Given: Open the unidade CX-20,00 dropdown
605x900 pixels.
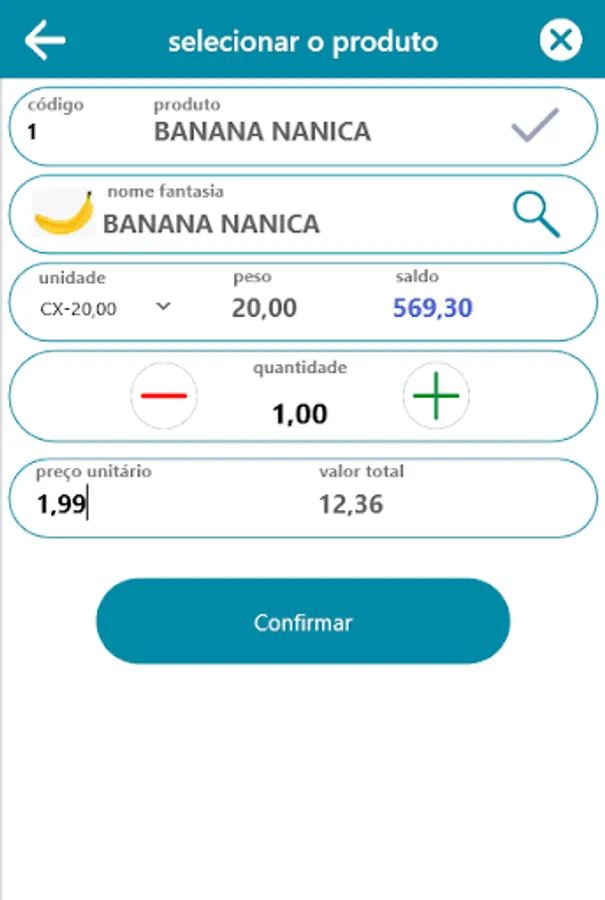Looking at the screenshot, I should click(105, 308).
